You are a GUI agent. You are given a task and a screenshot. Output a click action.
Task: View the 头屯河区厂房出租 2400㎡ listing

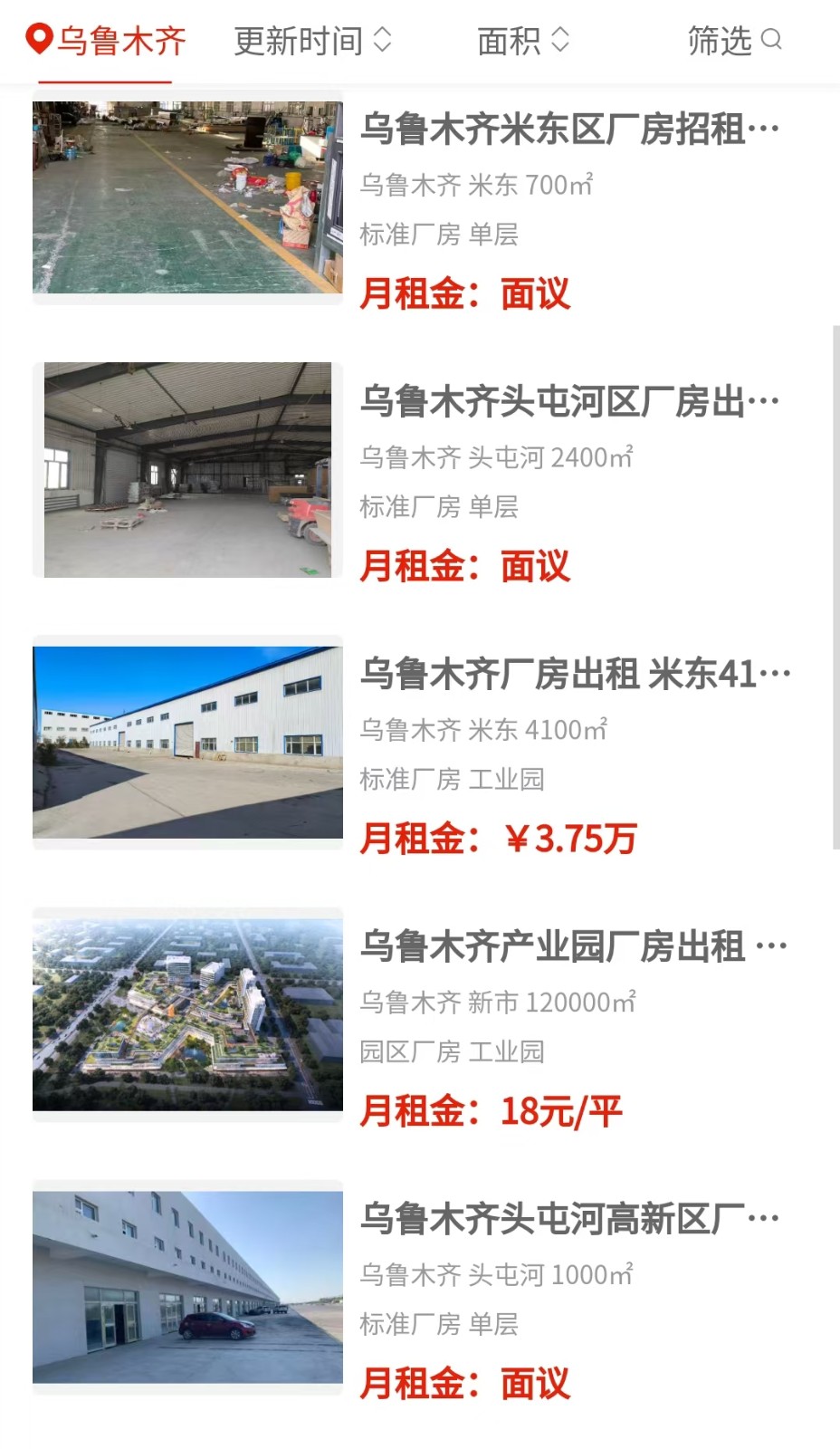tap(569, 402)
